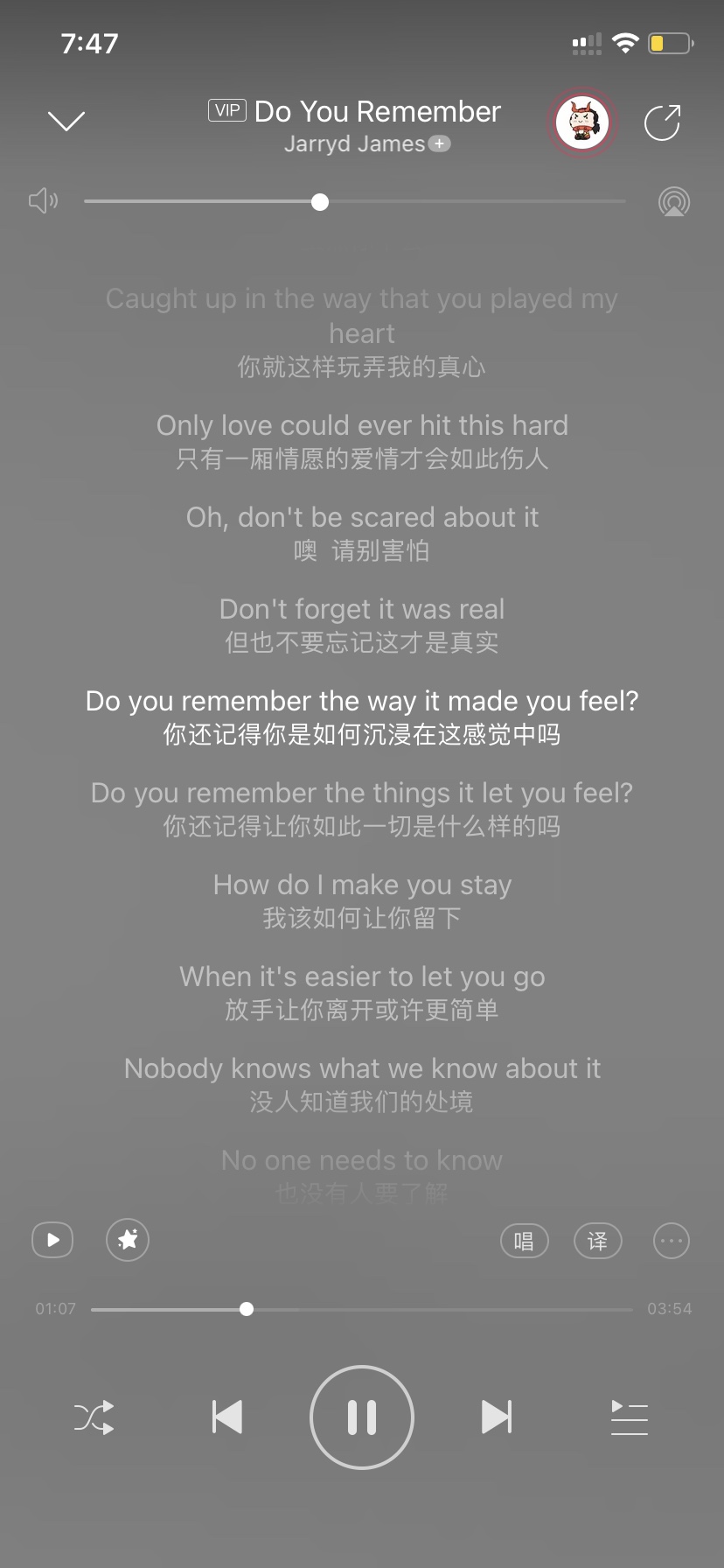Screen dimensions: 724x1568
Task: Follow artist Jarryd James with plus badge
Action: pos(440,143)
